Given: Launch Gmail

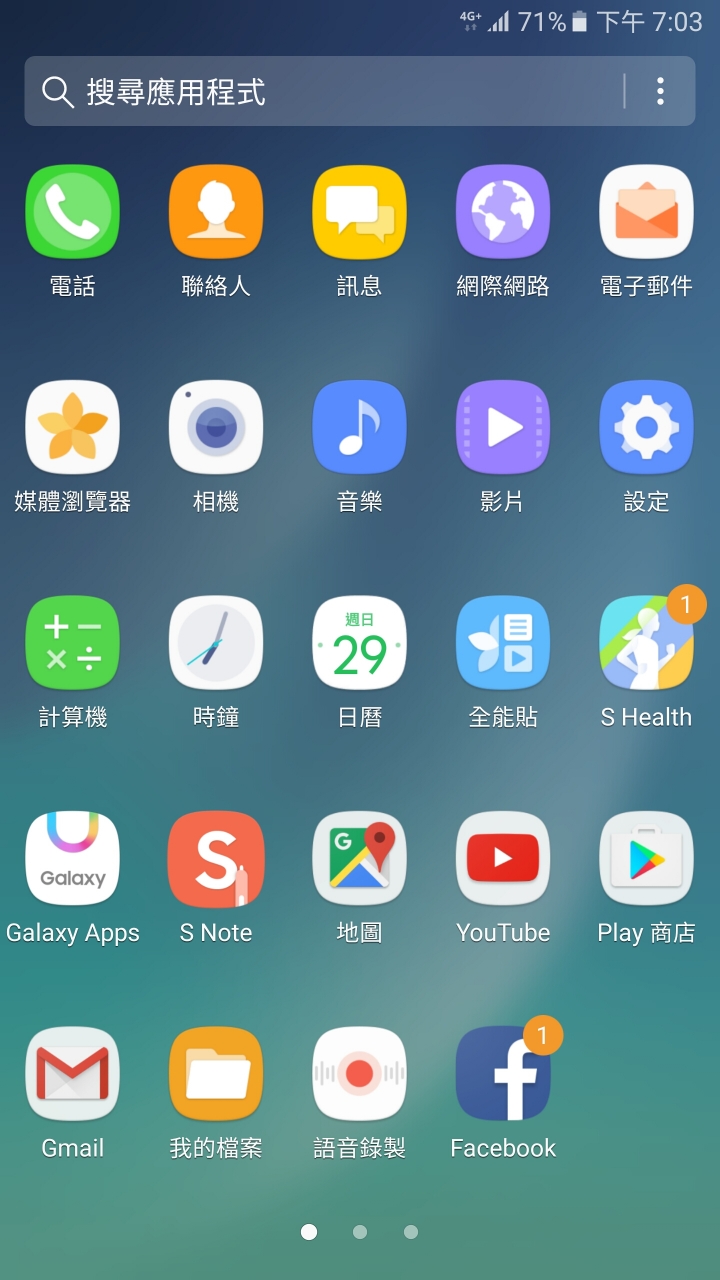Looking at the screenshot, I should click(x=72, y=1074).
